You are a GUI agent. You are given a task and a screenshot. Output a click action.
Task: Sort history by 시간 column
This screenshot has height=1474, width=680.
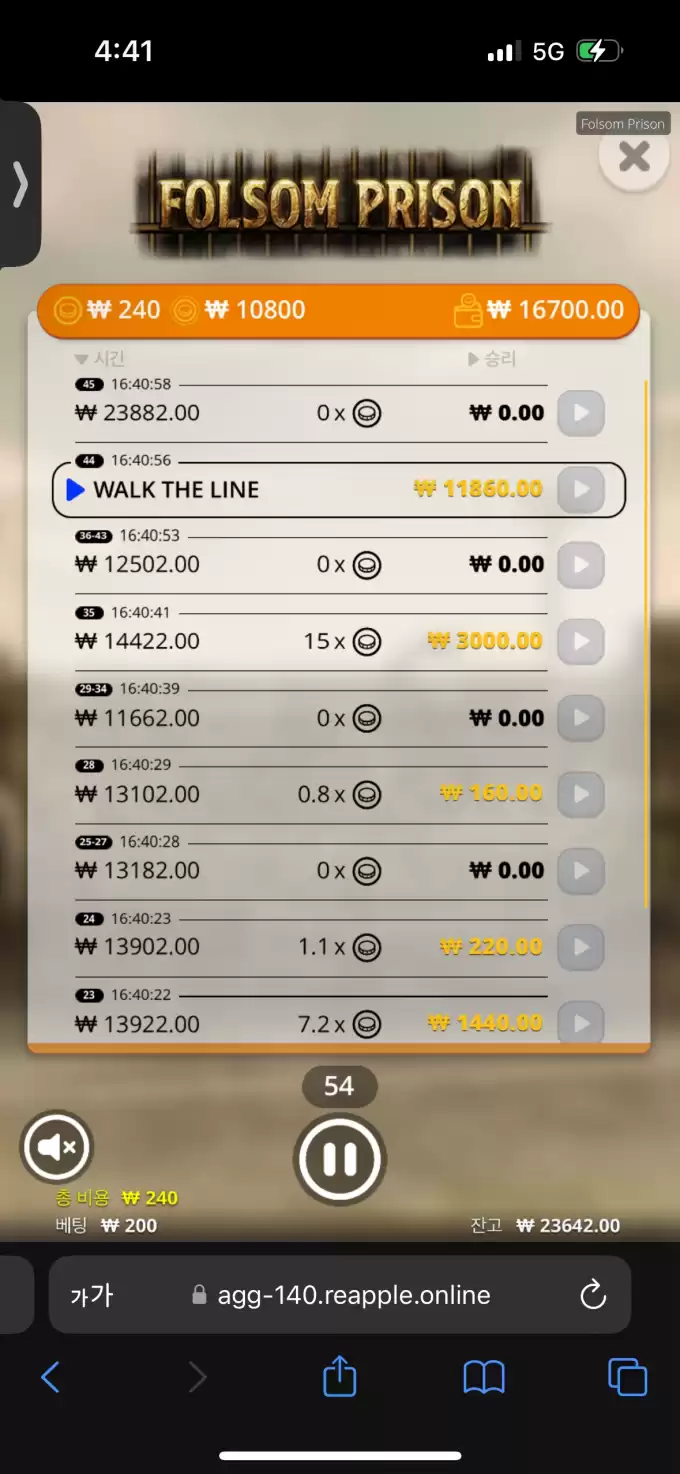(100, 359)
